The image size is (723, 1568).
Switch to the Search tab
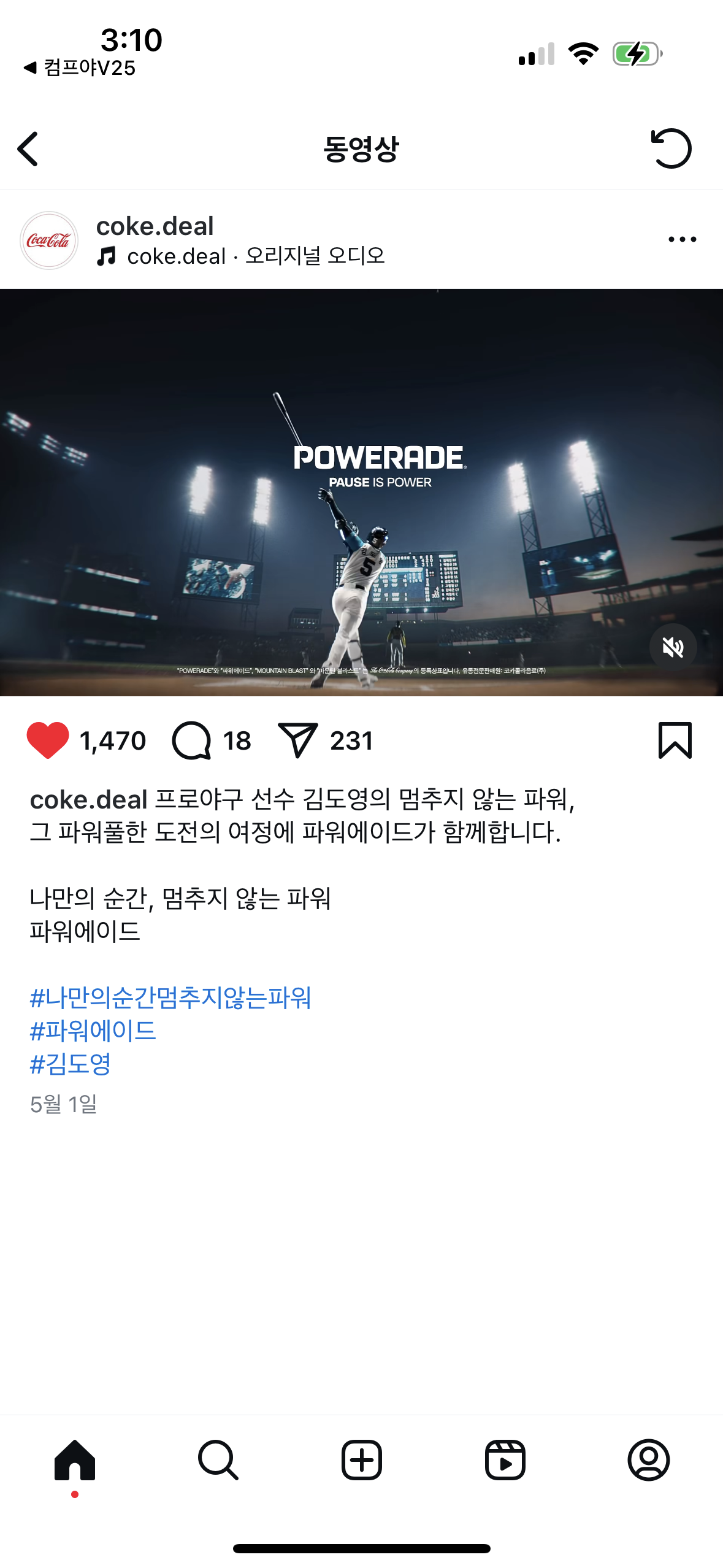[x=218, y=1460]
